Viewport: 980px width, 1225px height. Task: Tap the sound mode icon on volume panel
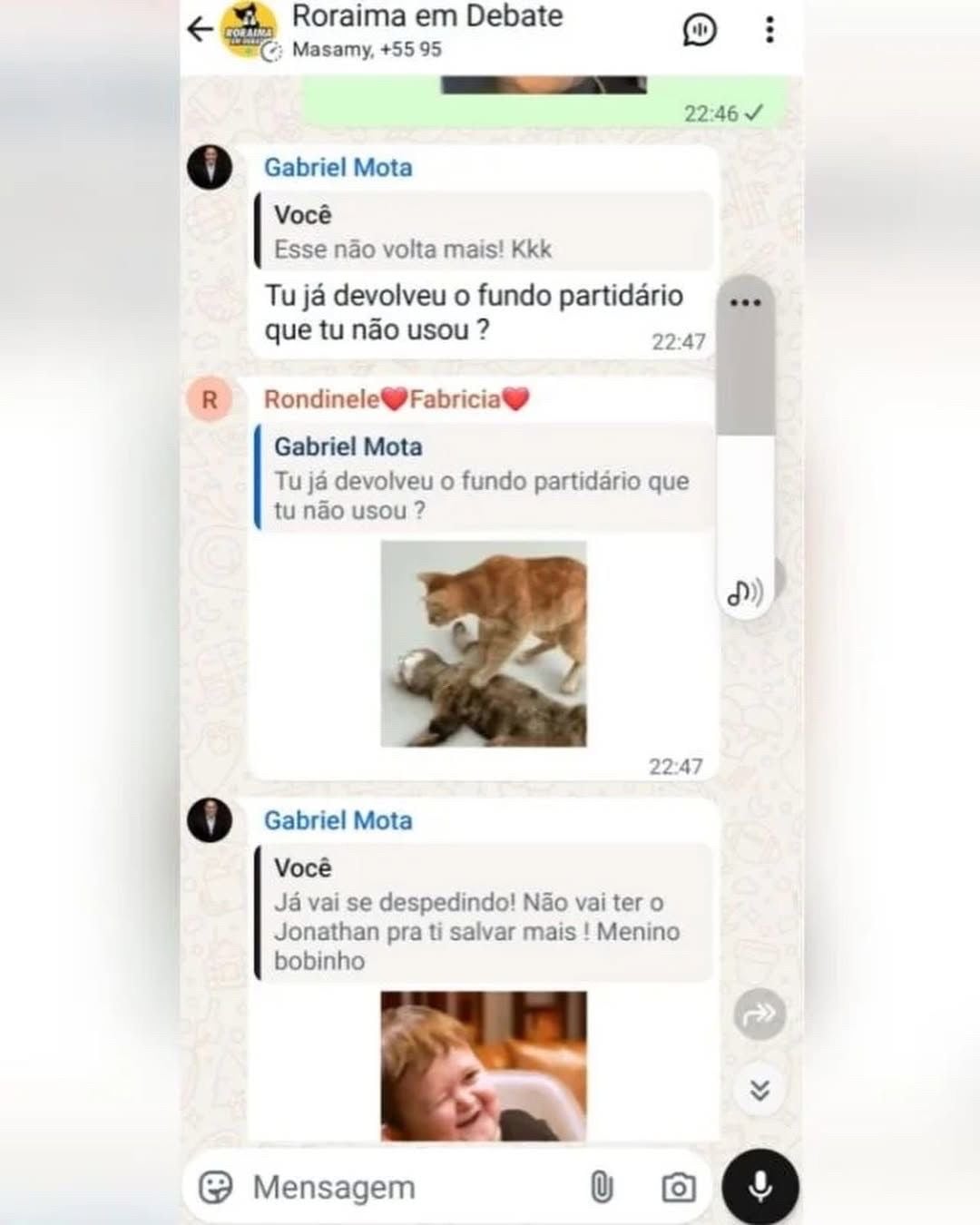745,593
